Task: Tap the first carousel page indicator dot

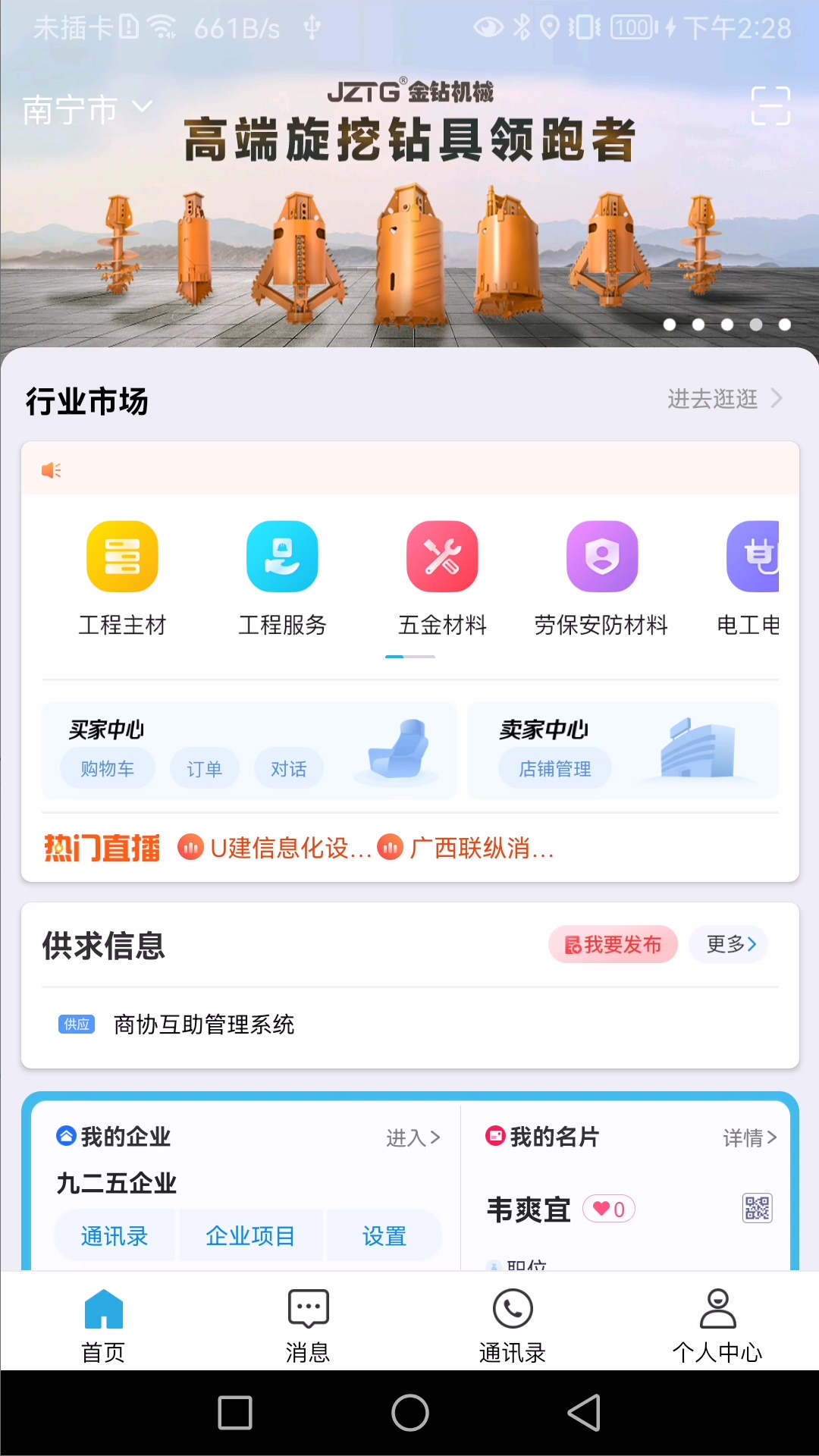Action: [670, 325]
